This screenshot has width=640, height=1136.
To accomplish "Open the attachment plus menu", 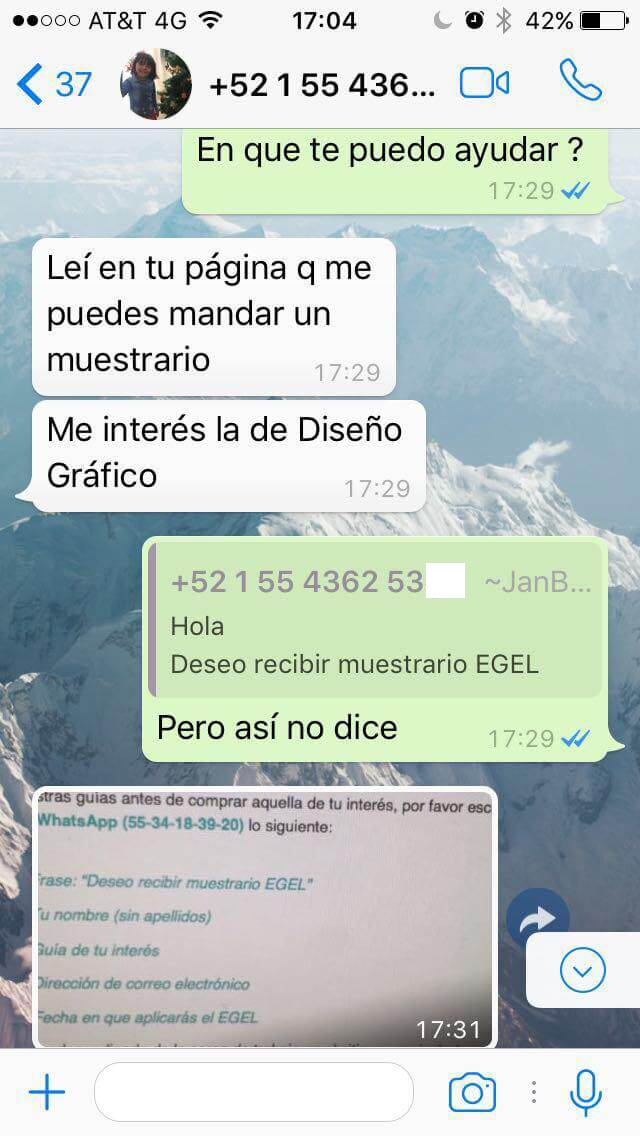I will coord(47,1092).
